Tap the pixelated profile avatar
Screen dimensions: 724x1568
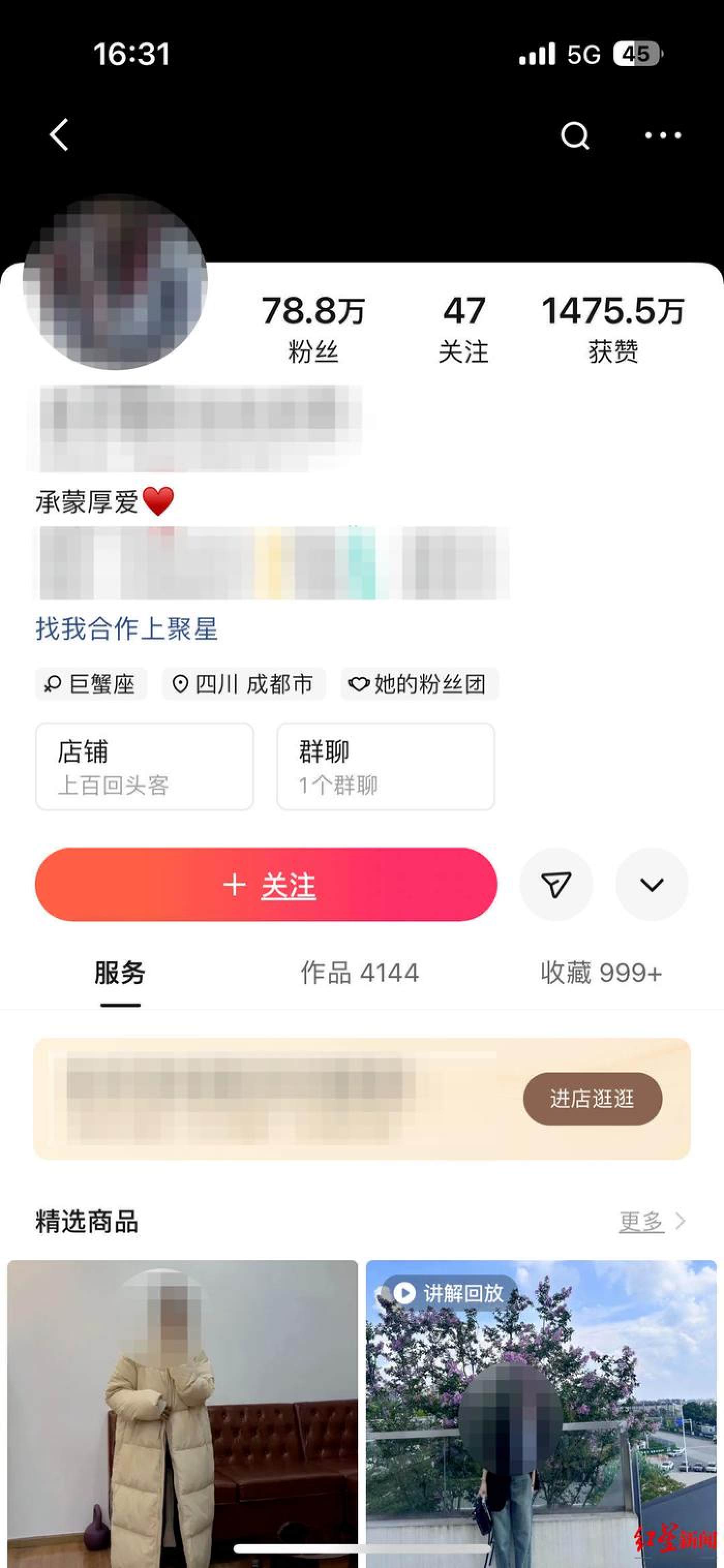point(115,282)
